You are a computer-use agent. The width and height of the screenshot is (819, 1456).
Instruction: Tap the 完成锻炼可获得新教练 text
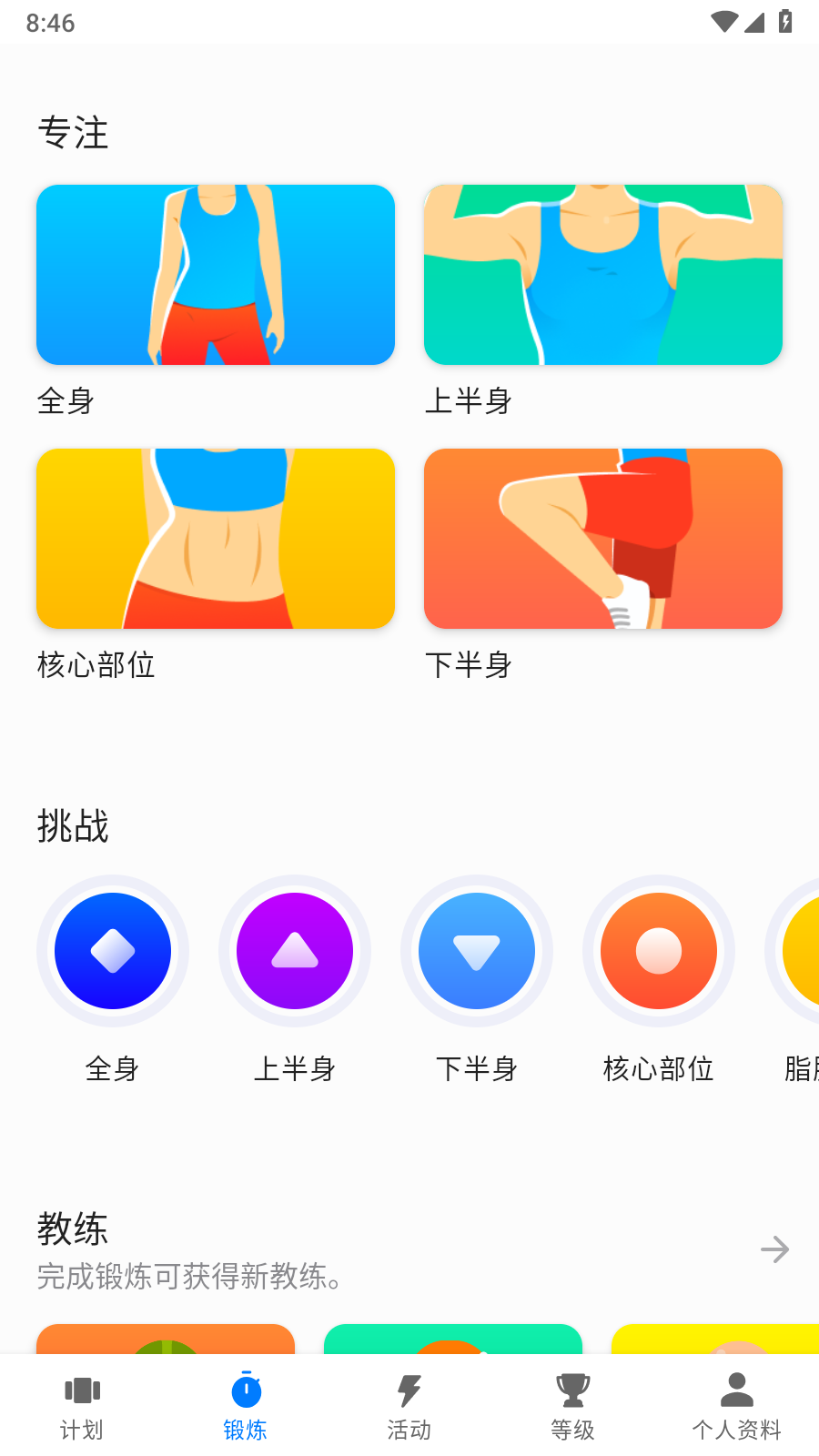pos(189,1278)
